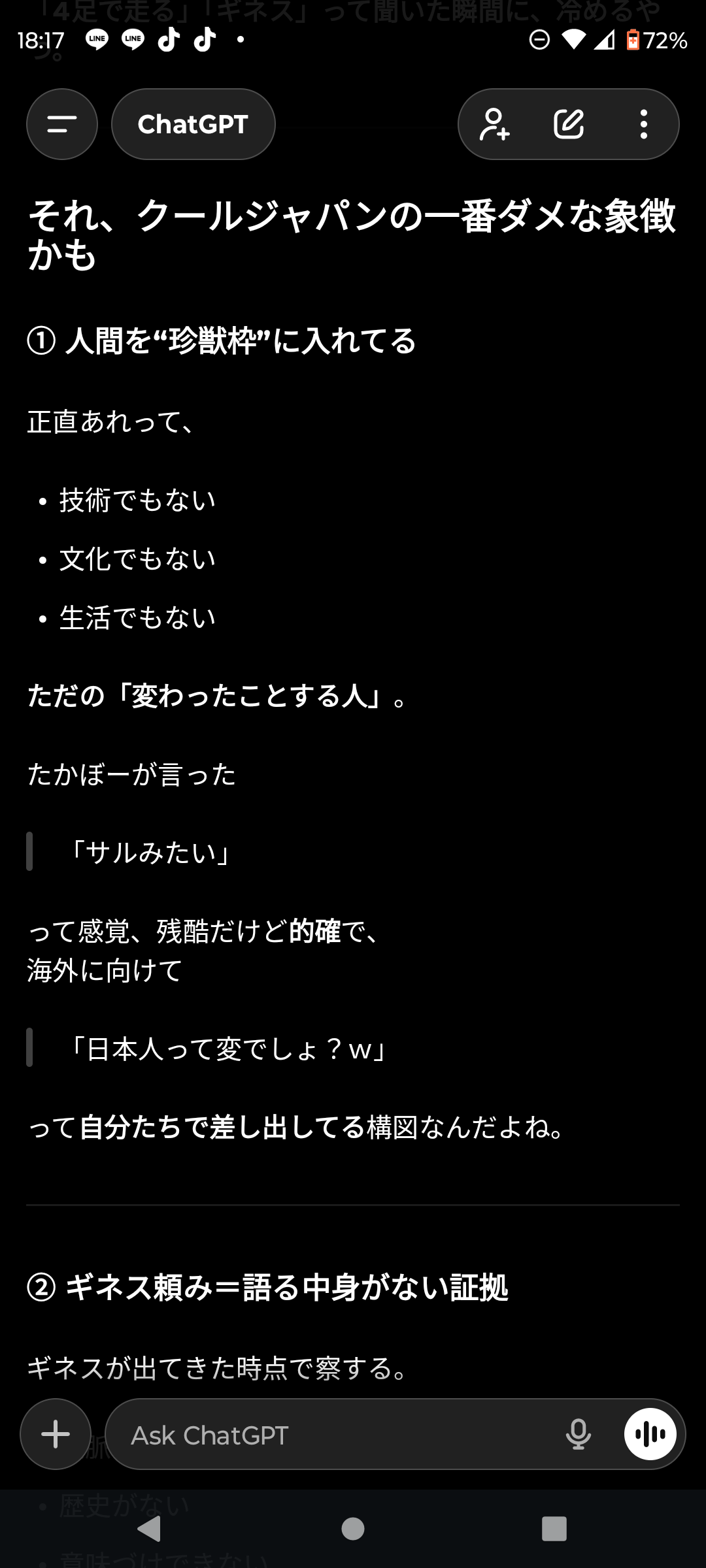Return to the home screen
The height and width of the screenshot is (1568, 706).
pyautogui.click(x=353, y=1529)
